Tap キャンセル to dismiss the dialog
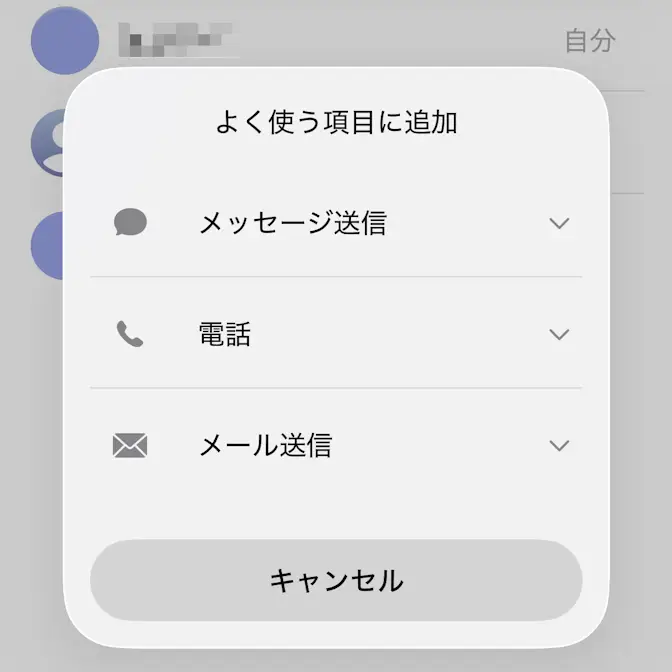The width and height of the screenshot is (672, 672). [x=336, y=580]
